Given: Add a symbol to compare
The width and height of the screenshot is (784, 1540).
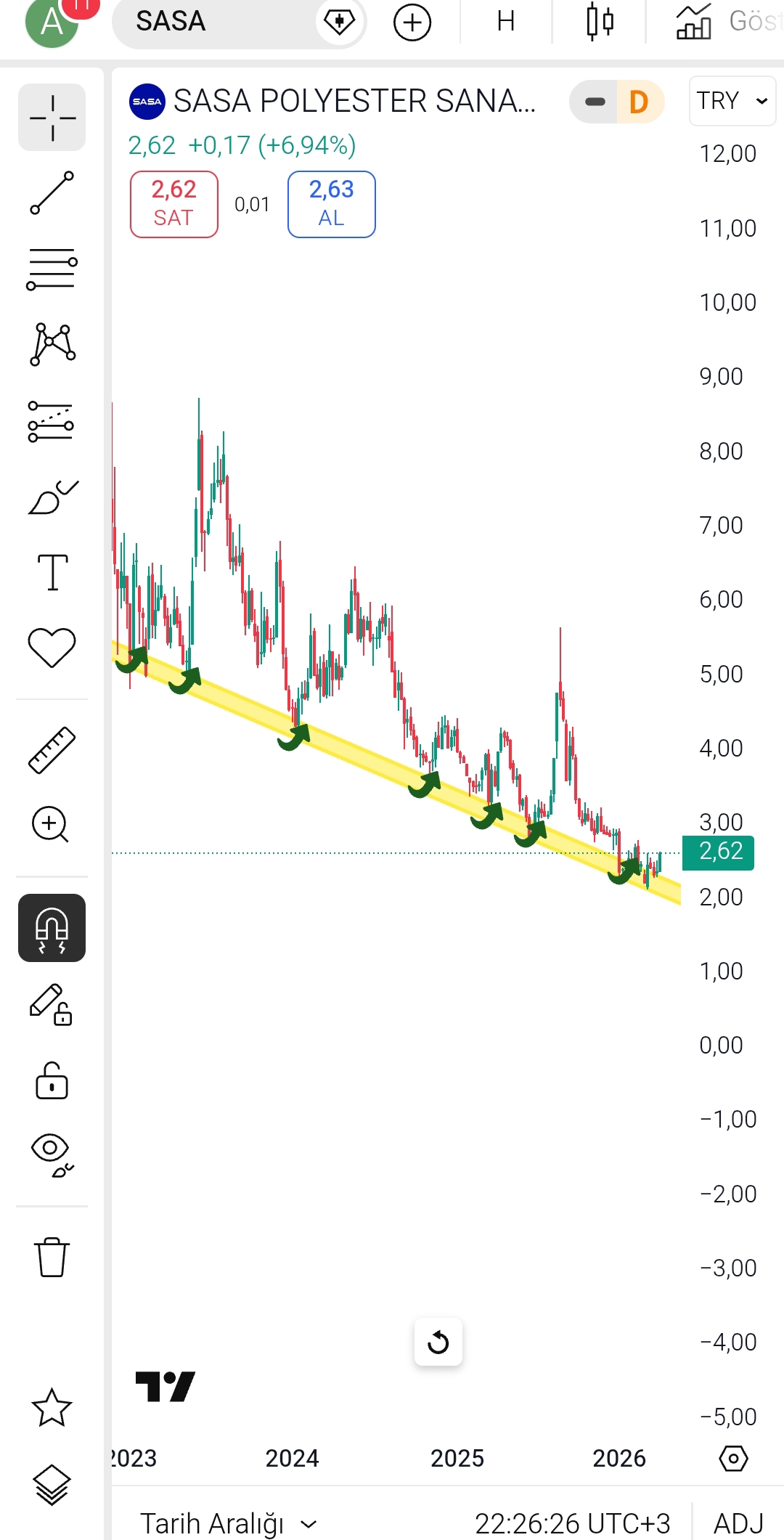Looking at the screenshot, I should (x=412, y=23).
